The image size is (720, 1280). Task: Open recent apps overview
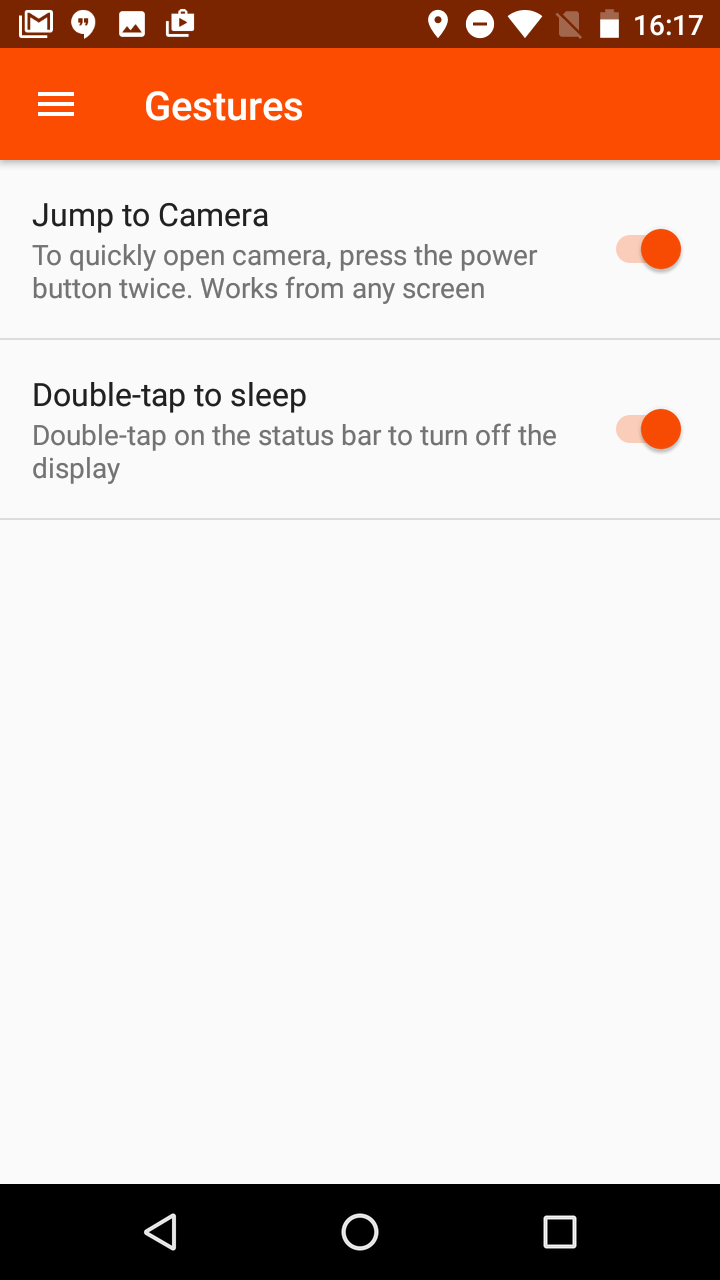click(x=560, y=1232)
